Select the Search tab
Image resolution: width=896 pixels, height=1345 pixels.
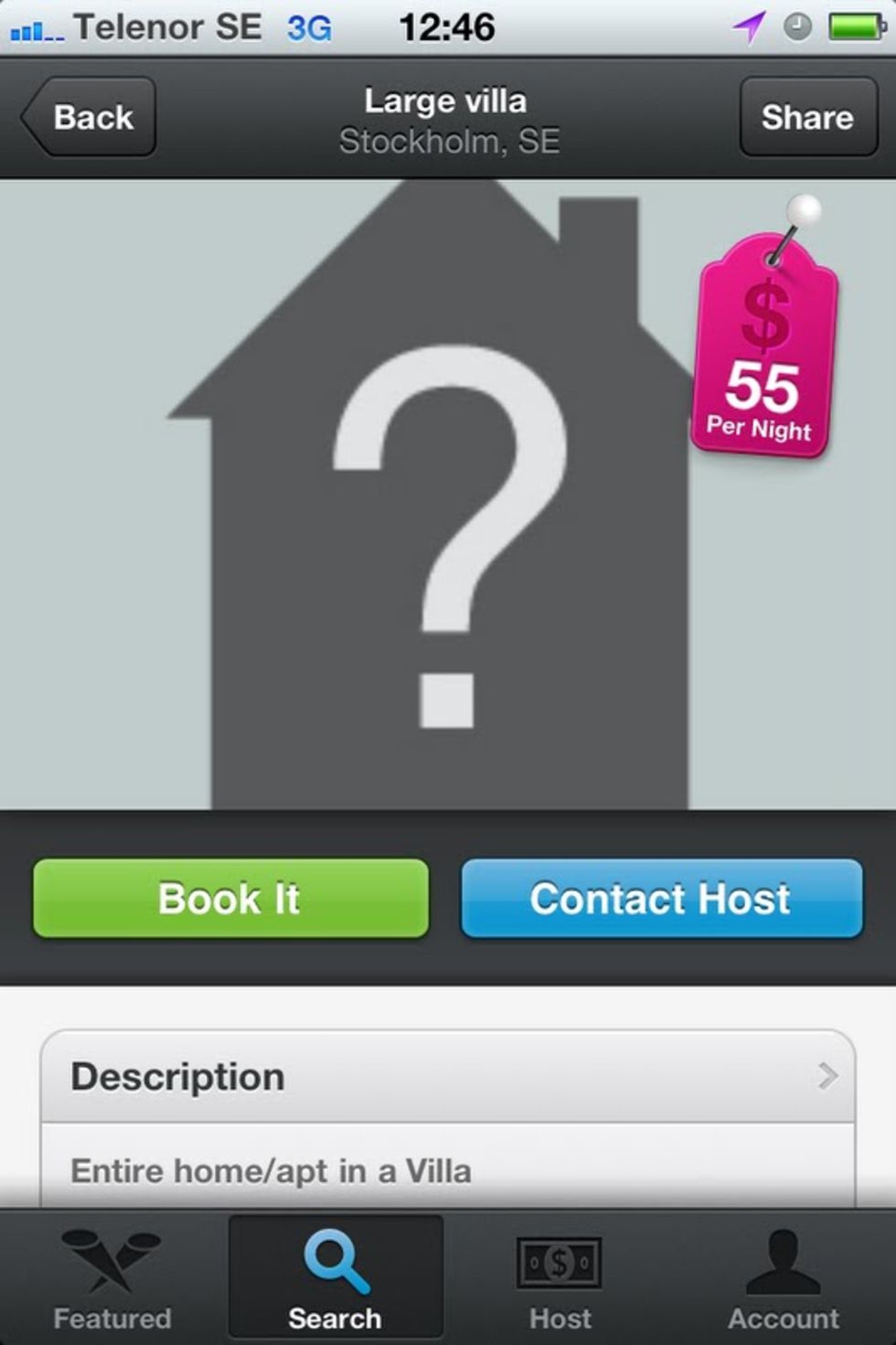click(x=336, y=1278)
